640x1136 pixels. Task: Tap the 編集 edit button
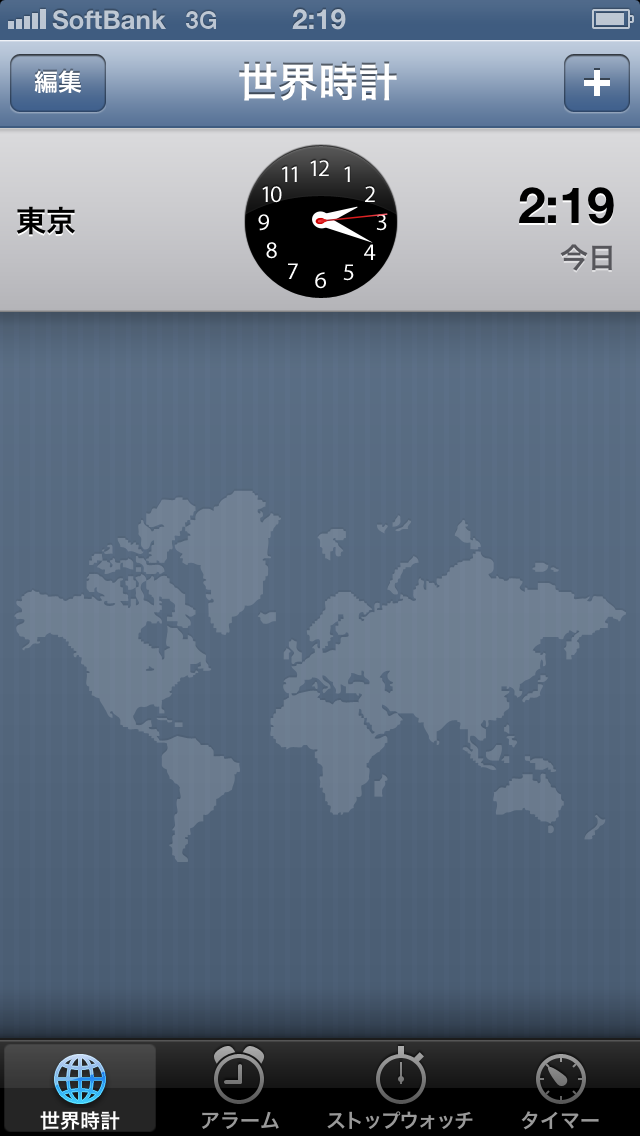coord(58,83)
